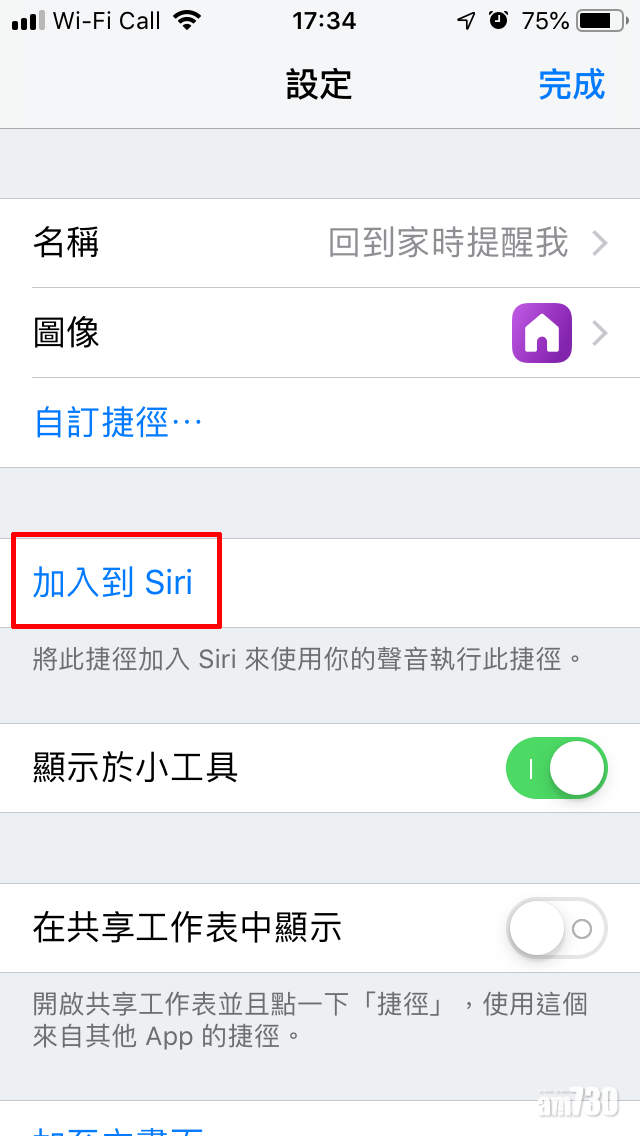This screenshot has height=1136, width=640.
Task: Open the 名稱 row to rename shortcut
Action: [320, 243]
